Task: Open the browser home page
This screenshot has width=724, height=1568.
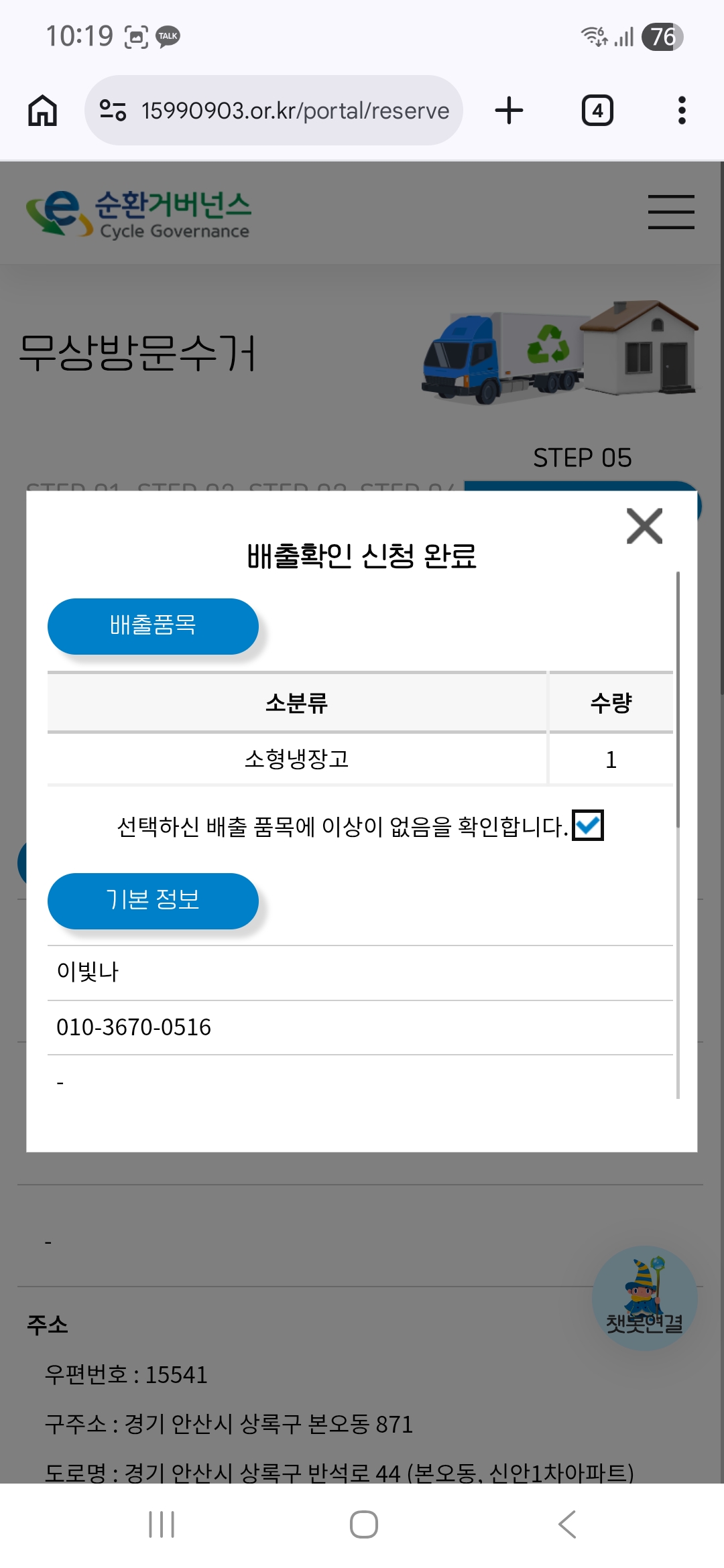Action: [42, 111]
